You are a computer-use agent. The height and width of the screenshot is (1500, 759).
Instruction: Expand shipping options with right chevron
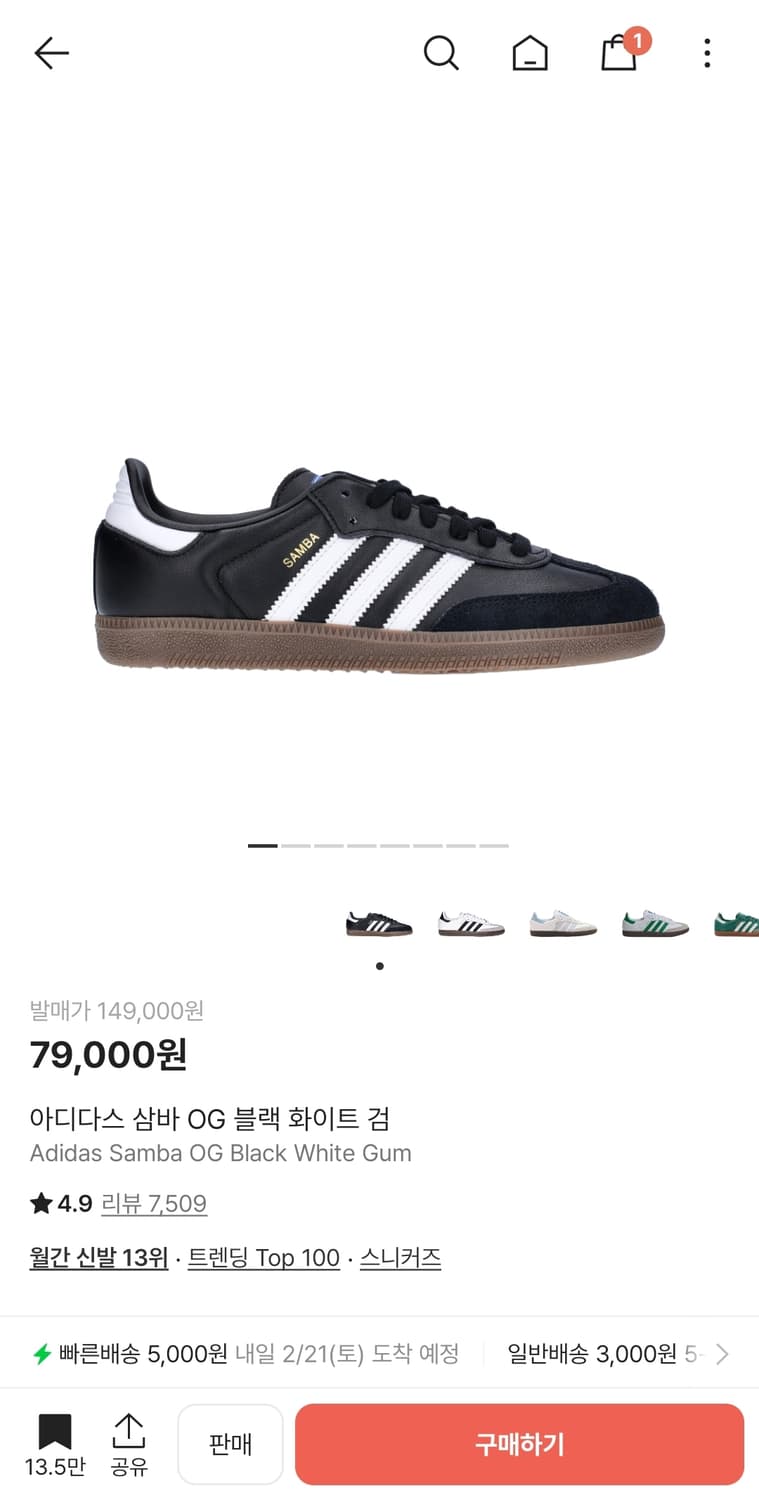tap(722, 1353)
